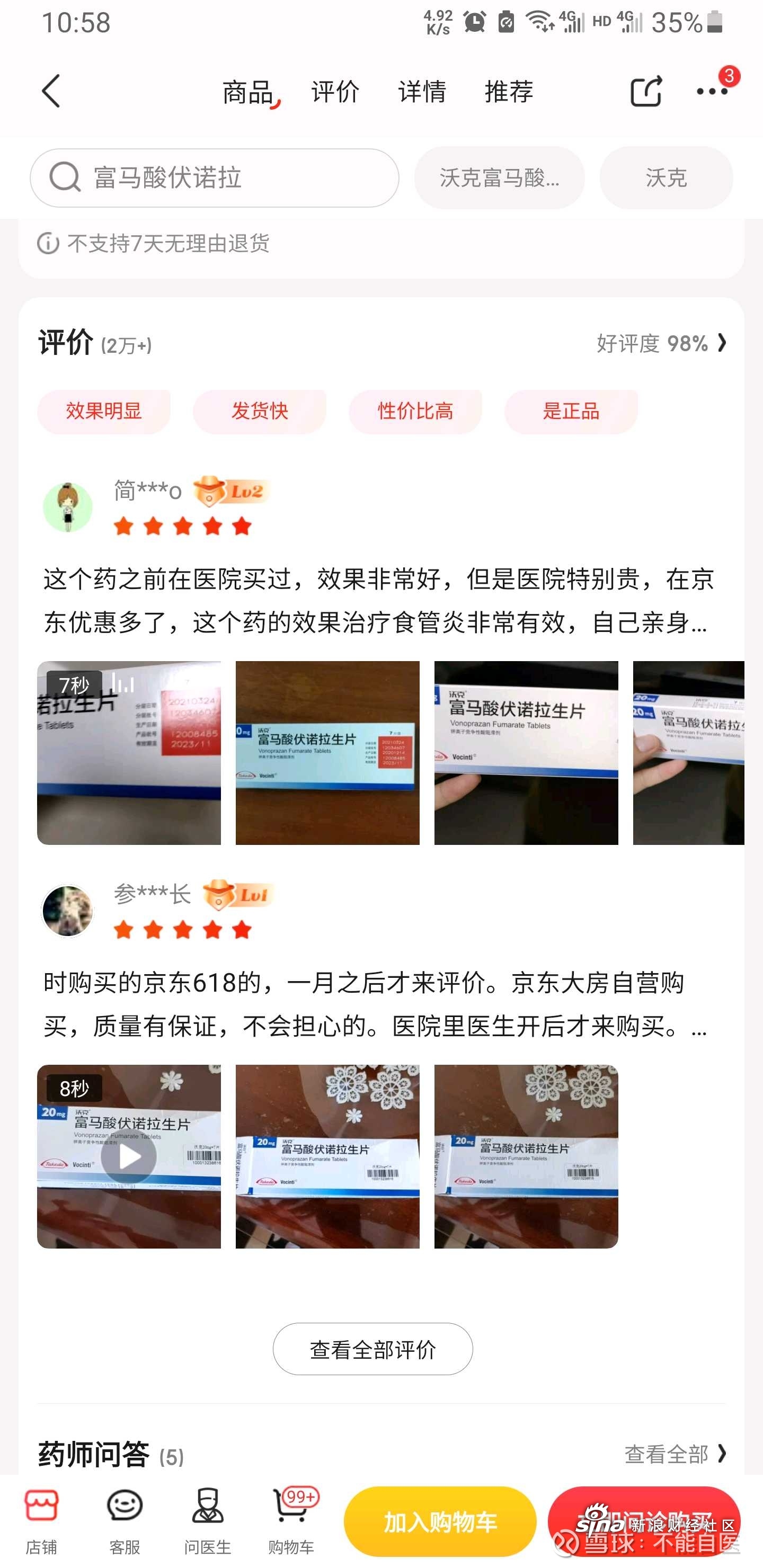Open the 好评度 98% rating details
This screenshot has width=763, height=1568.
pyautogui.click(x=661, y=343)
